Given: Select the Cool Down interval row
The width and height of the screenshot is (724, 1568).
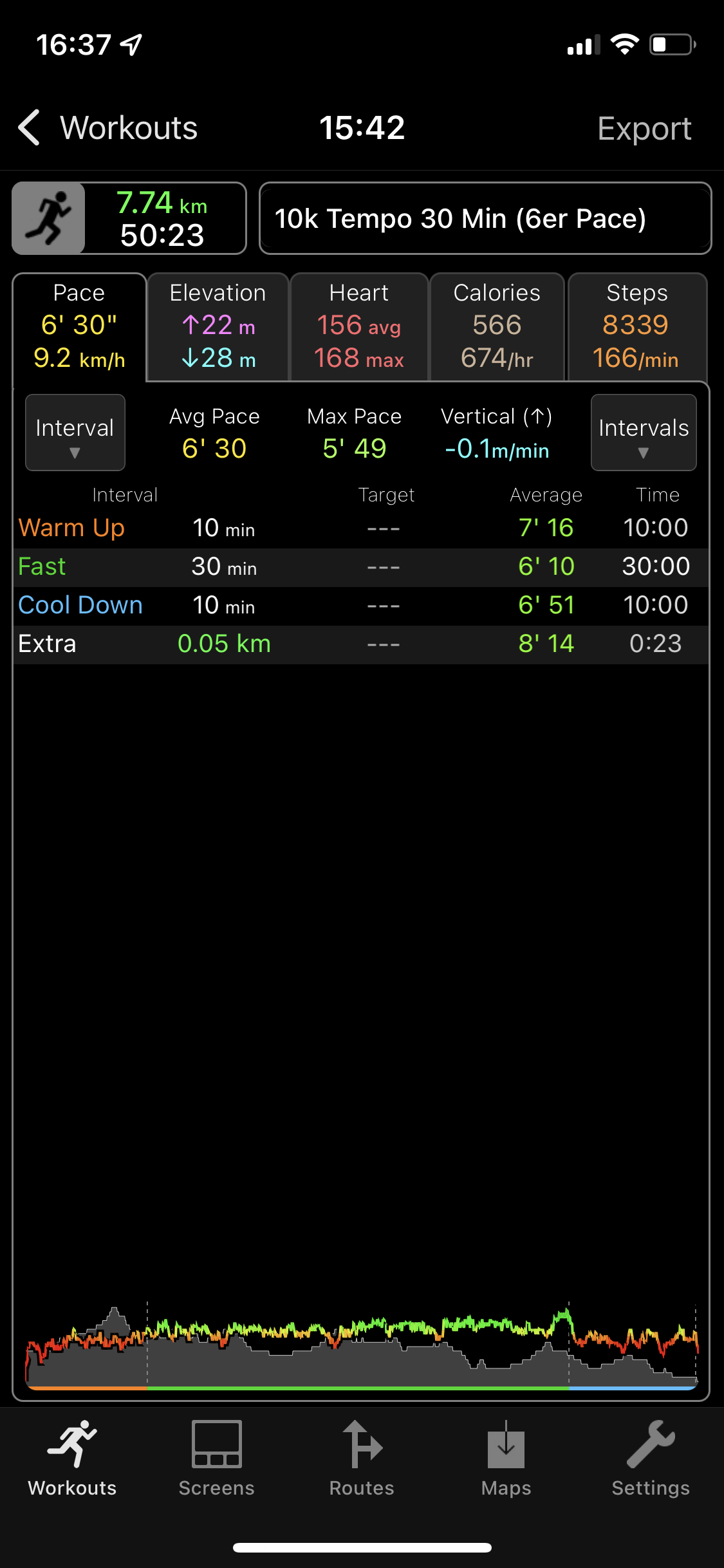Looking at the screenshot, I should click(360, 606).
